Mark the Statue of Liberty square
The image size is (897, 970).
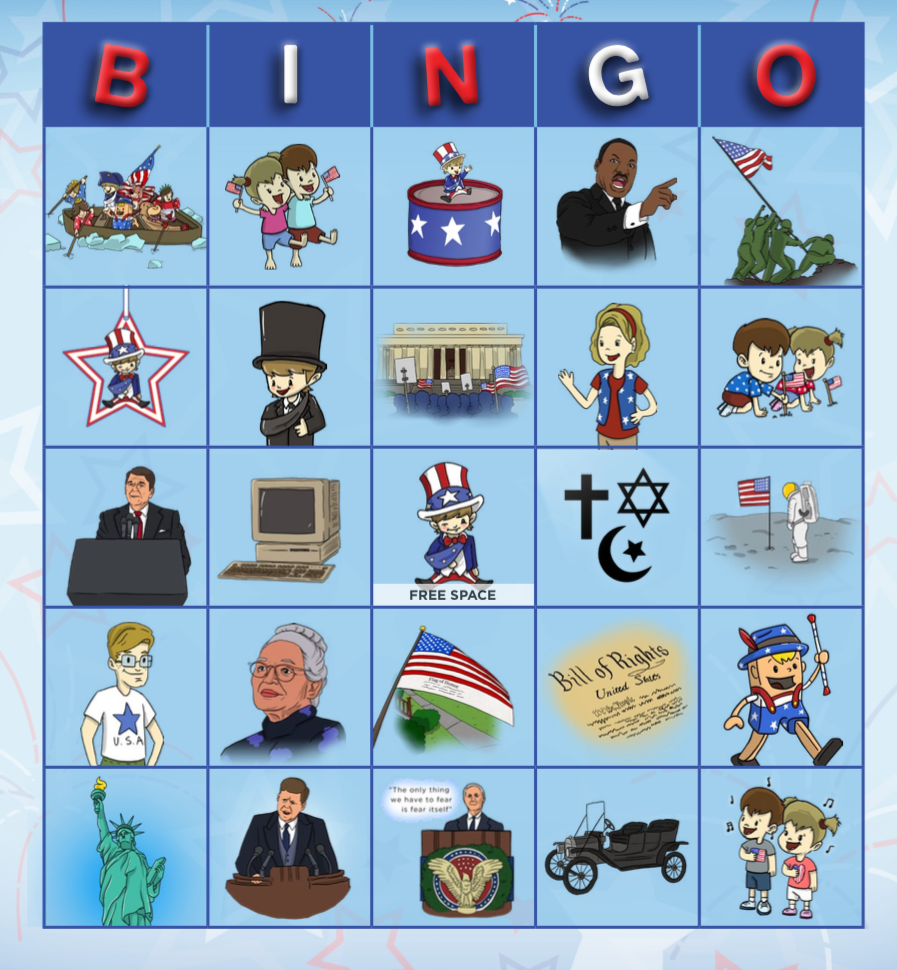(126, 848)
